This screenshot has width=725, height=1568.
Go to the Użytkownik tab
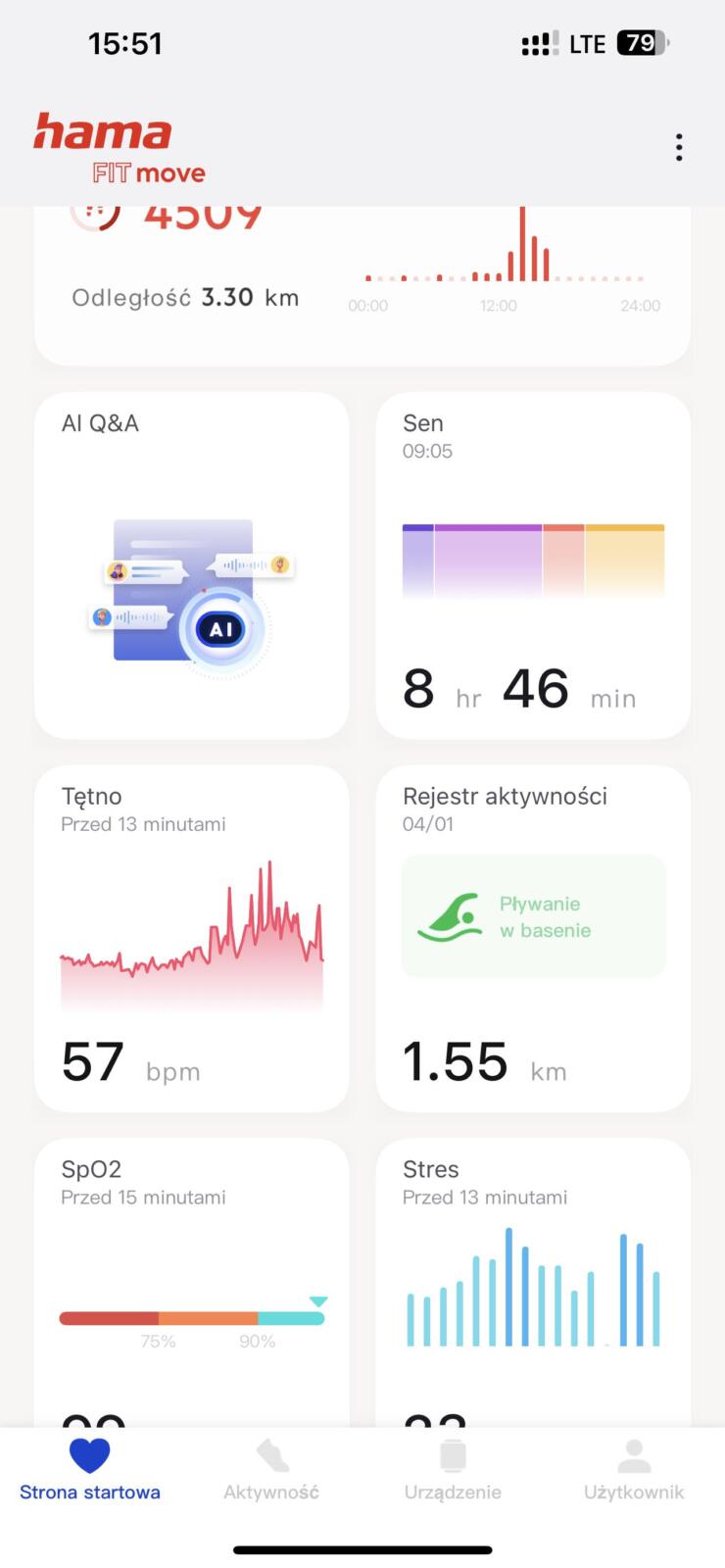[634, 1470]
